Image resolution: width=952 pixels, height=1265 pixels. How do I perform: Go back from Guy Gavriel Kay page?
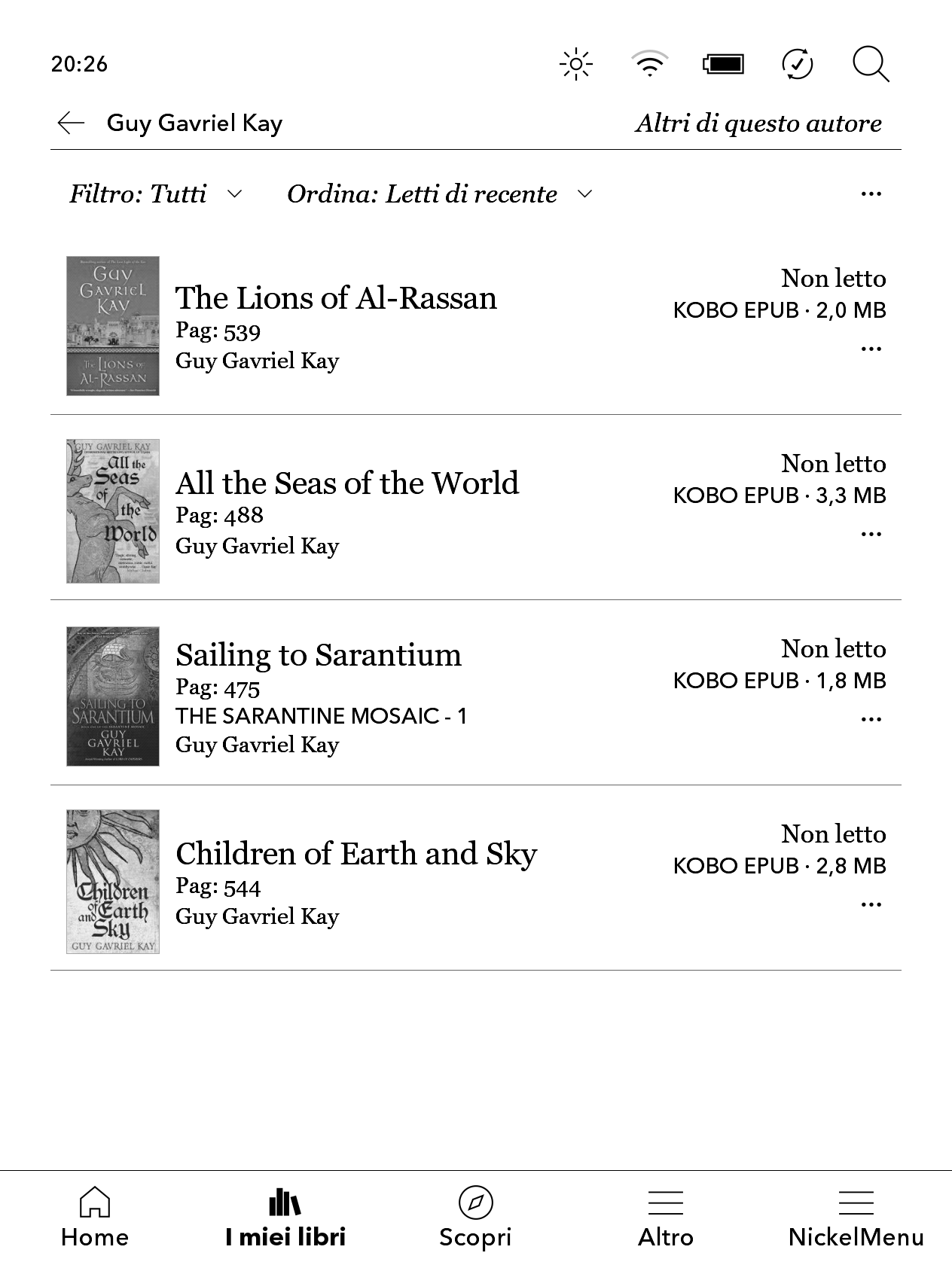pos(71,123)
